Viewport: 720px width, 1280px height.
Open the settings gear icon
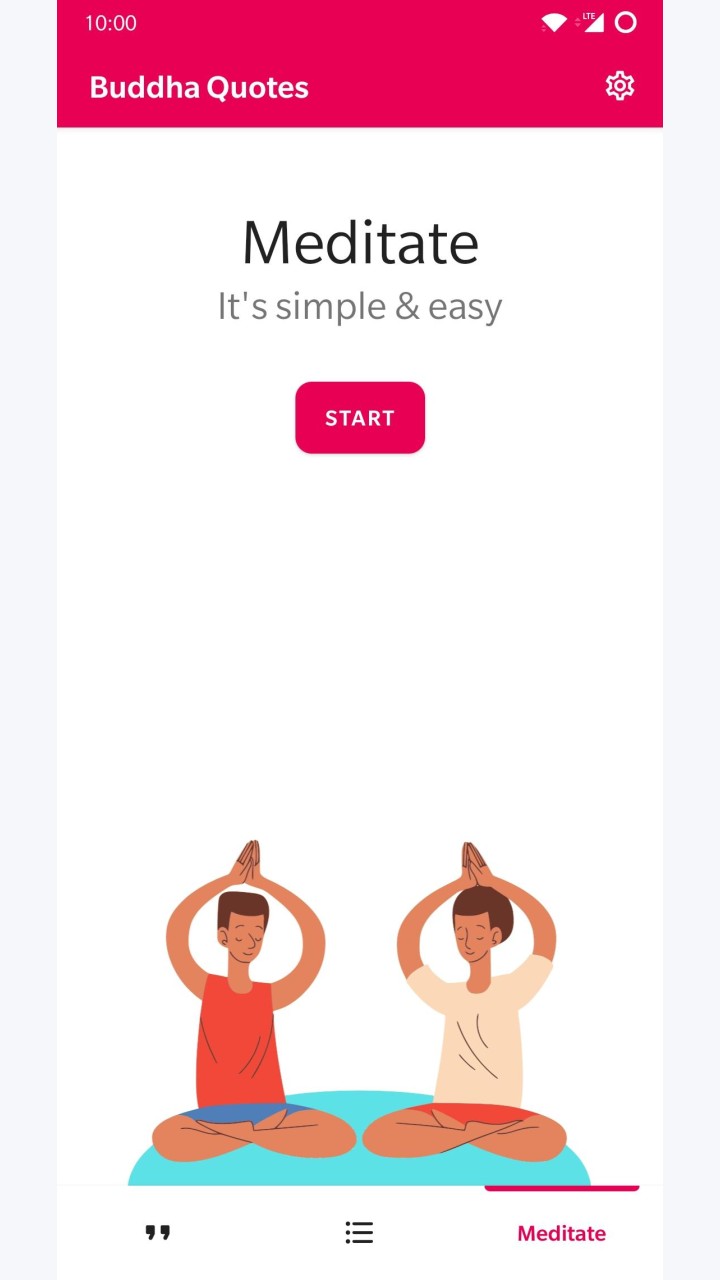tap(620, 86)
